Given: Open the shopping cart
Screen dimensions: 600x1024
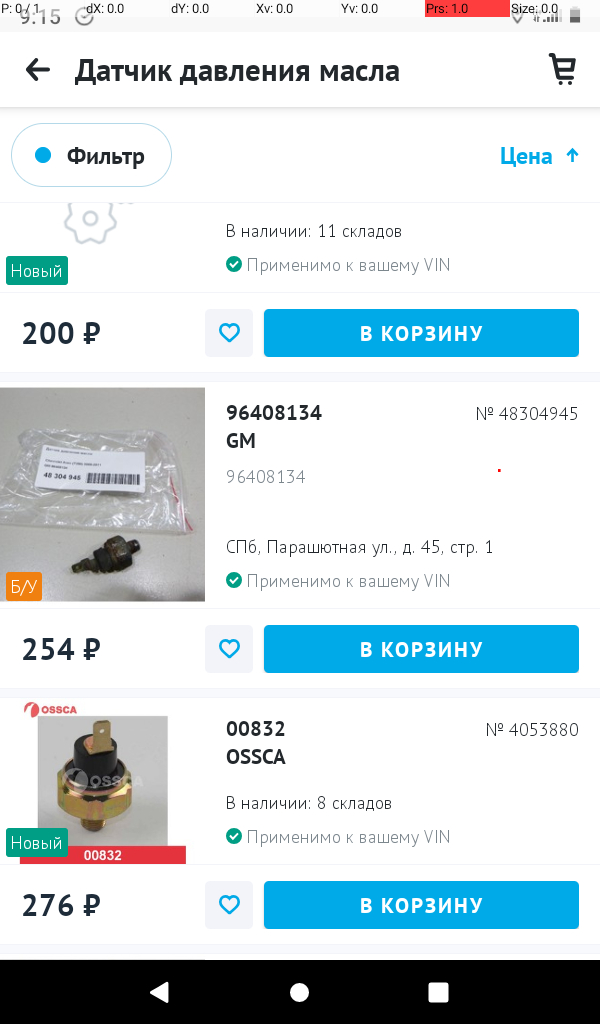Looking at the screenshot, I should coord(563,69).
